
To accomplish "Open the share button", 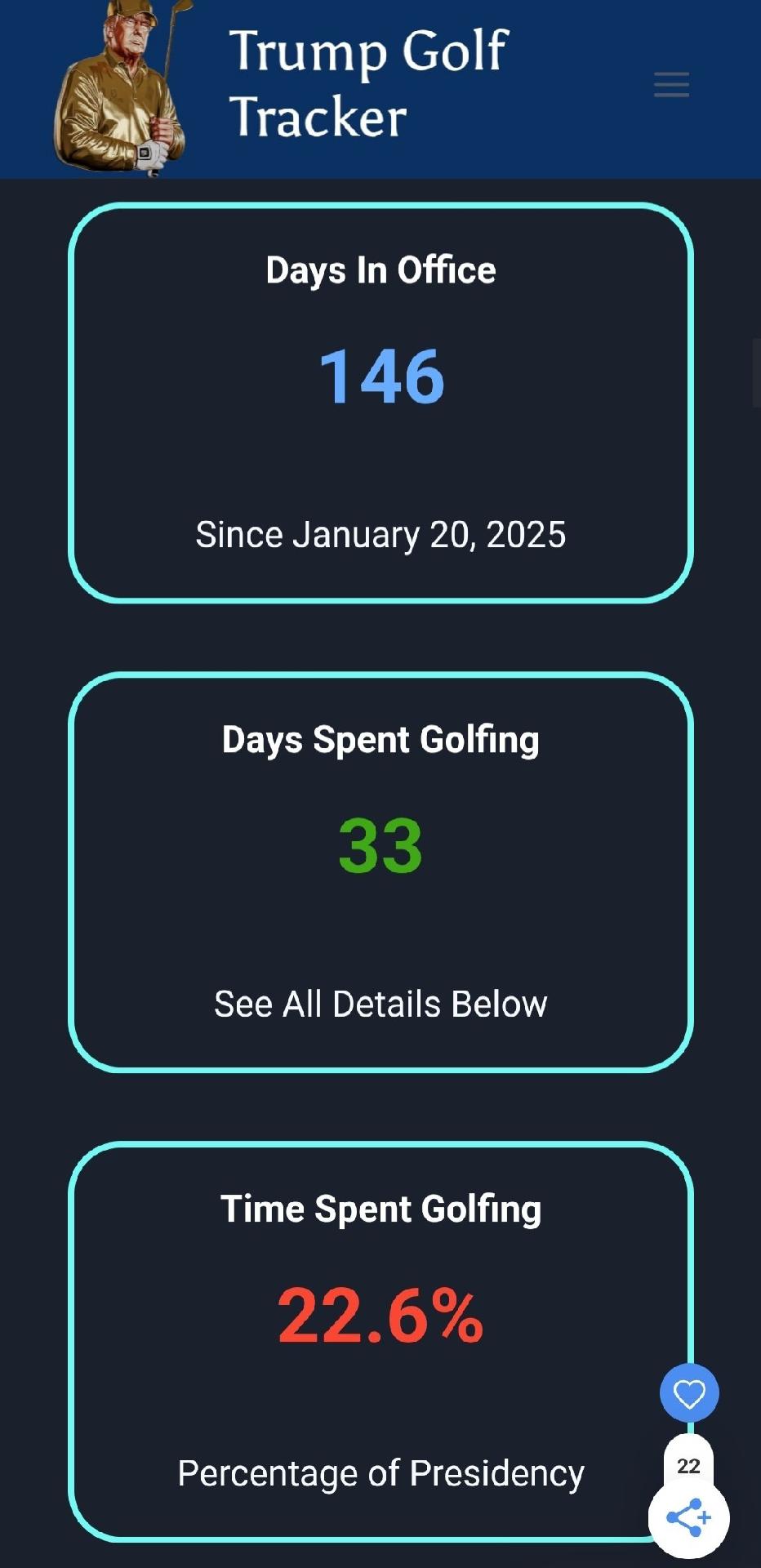I will pyautogui.click(x=689, y=1517).
